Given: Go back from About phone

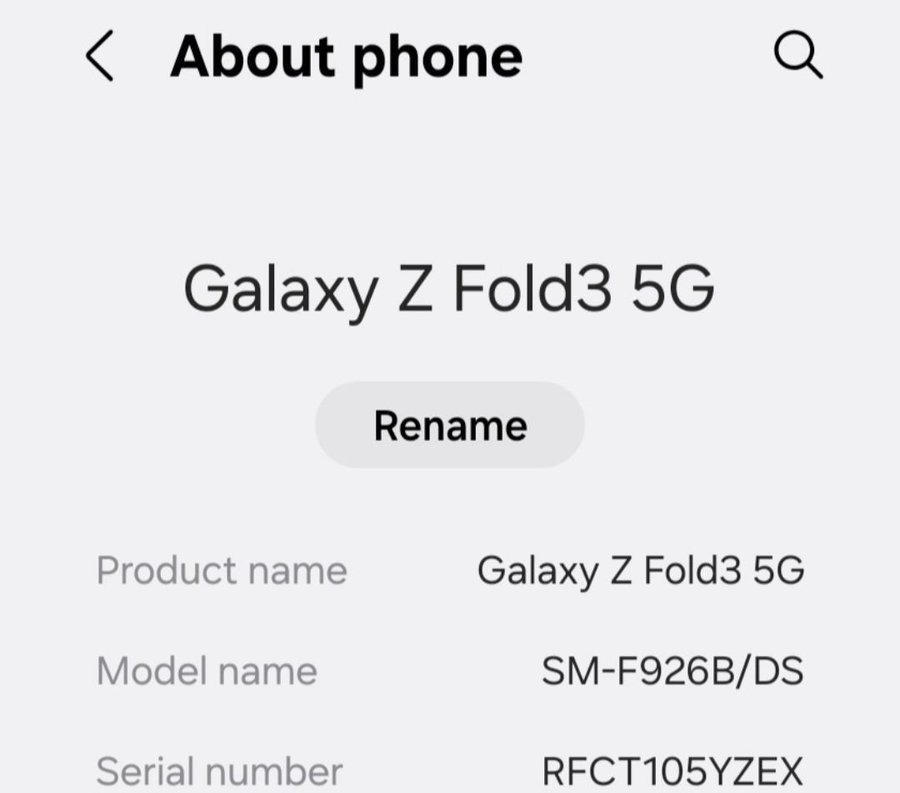Looking at the screenshot, I should 99,57.
